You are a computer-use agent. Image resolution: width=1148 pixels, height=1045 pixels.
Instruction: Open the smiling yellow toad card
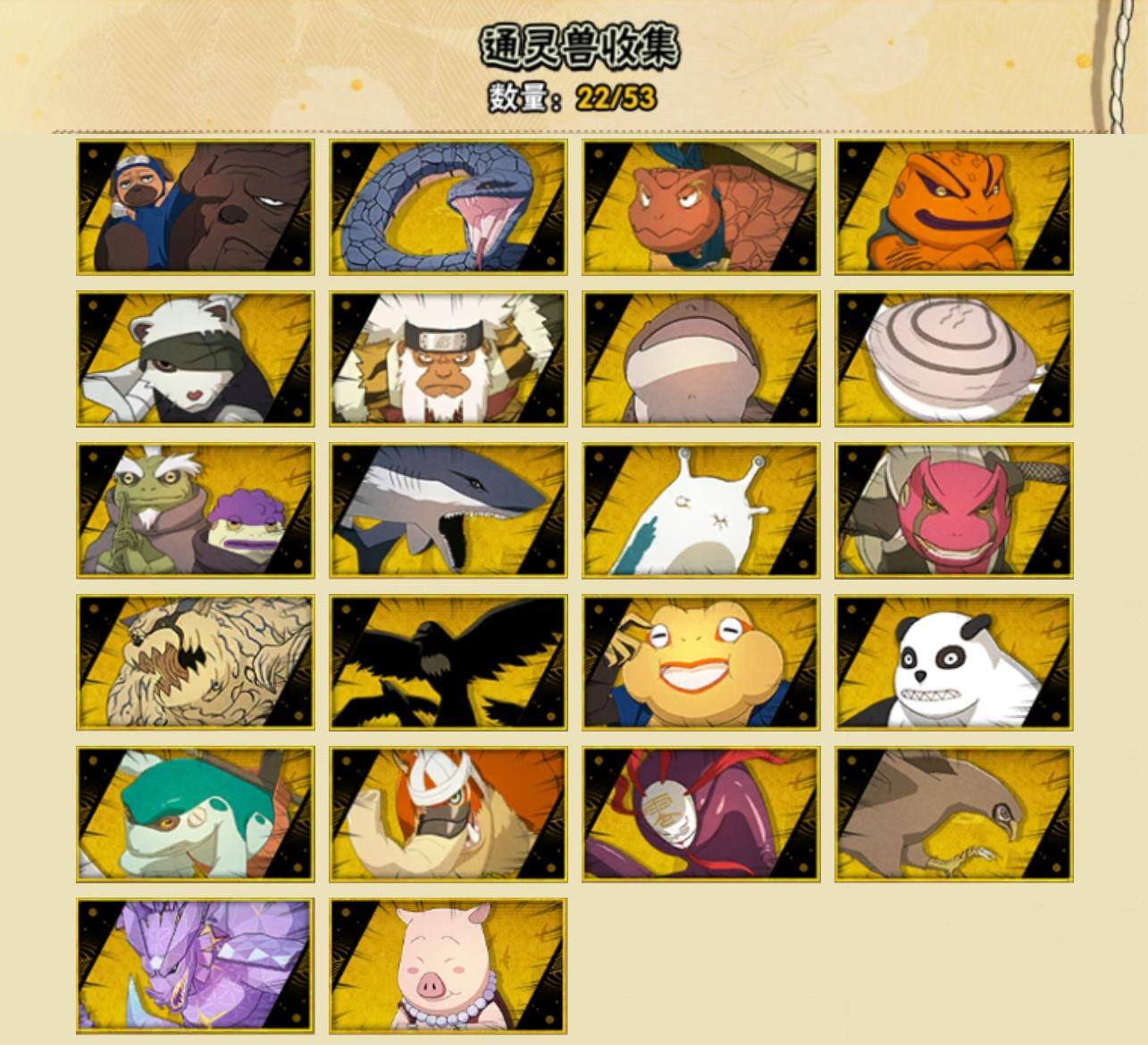click(x=700, y=662)
